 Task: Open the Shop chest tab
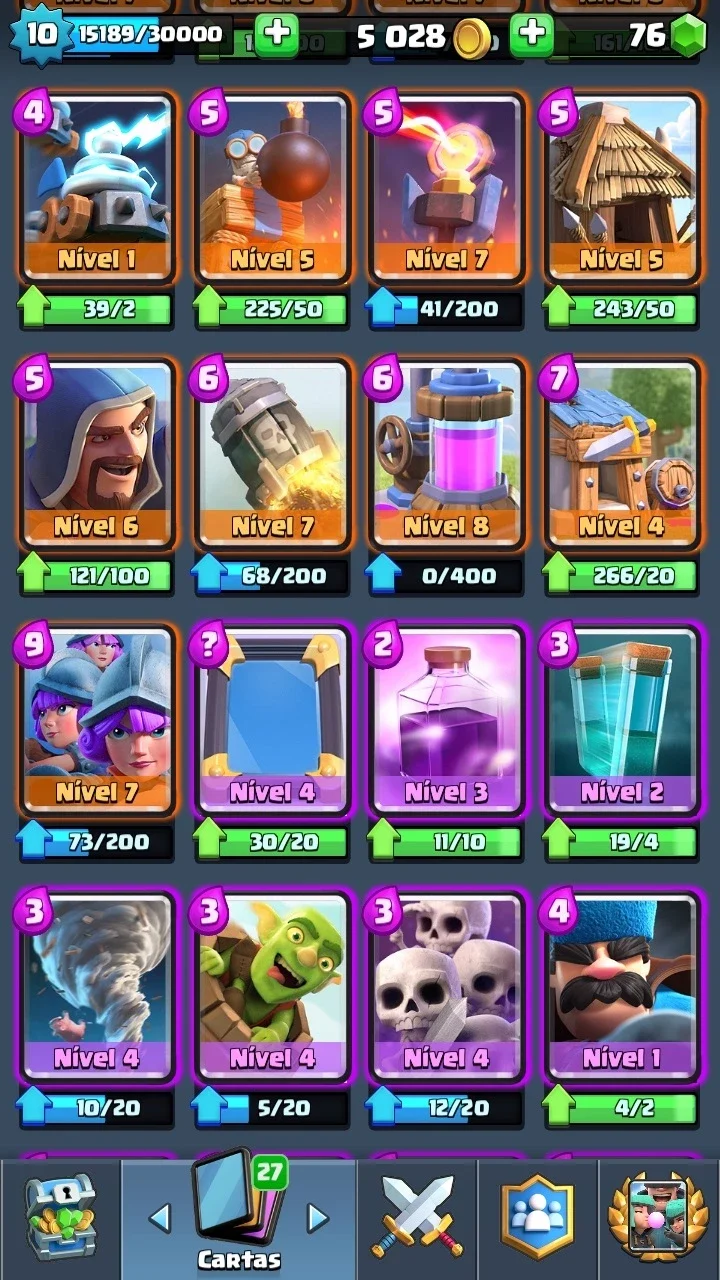(x=60, y=1217)
